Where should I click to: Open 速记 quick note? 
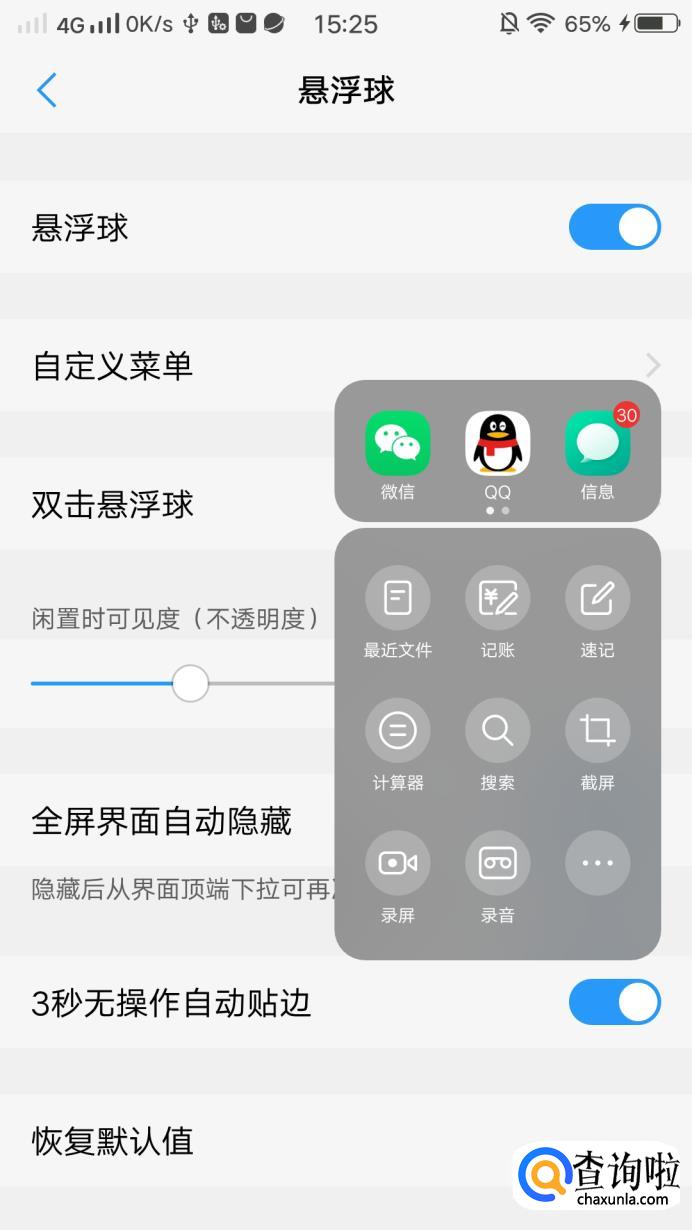pos(598,598)
